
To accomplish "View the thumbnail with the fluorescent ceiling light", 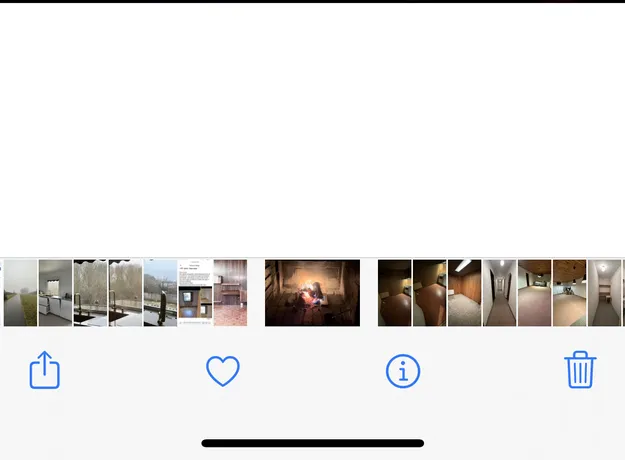I will pyautogui.click(x=464, y=292).
